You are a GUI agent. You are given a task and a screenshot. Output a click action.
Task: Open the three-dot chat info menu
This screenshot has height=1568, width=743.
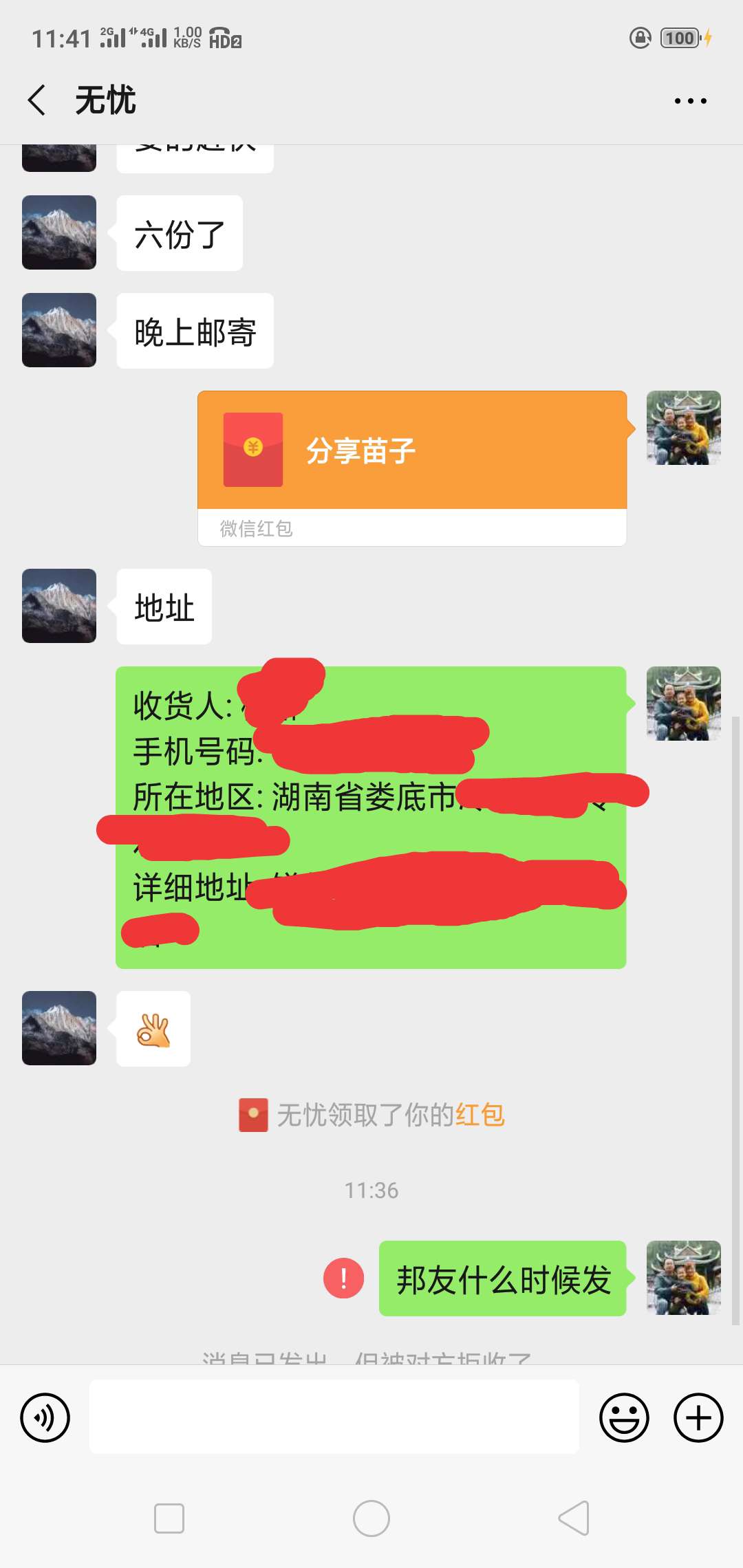690,101
